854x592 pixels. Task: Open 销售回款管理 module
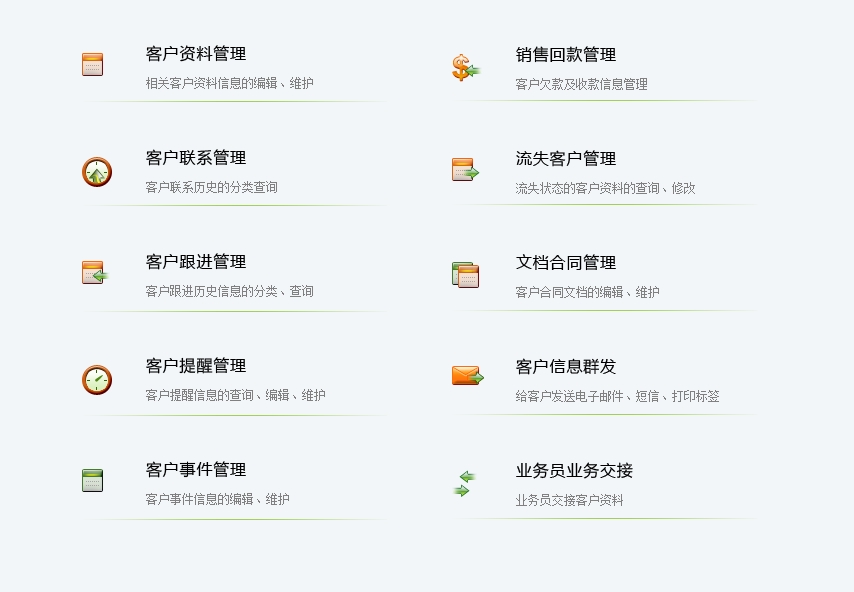click(565, 55)
